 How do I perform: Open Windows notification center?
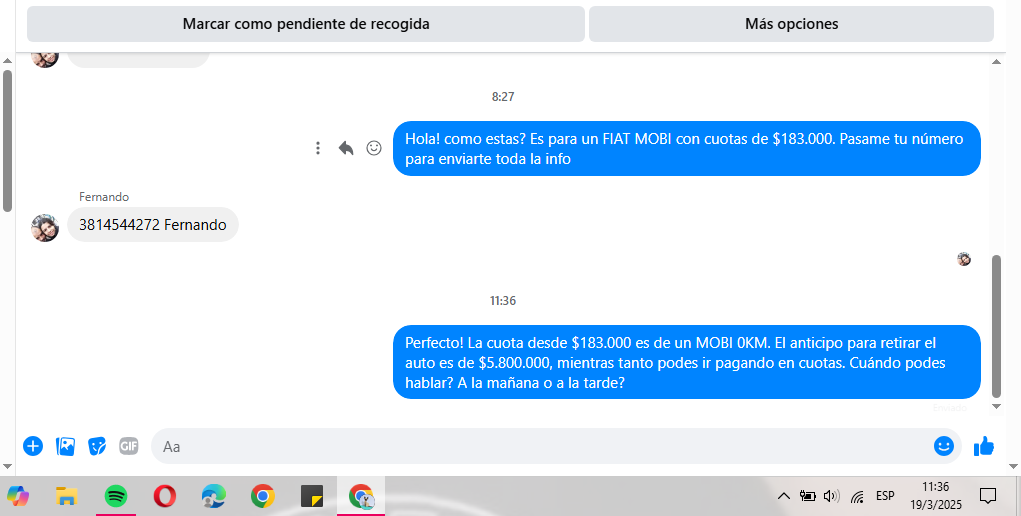(x=988, y=495)
